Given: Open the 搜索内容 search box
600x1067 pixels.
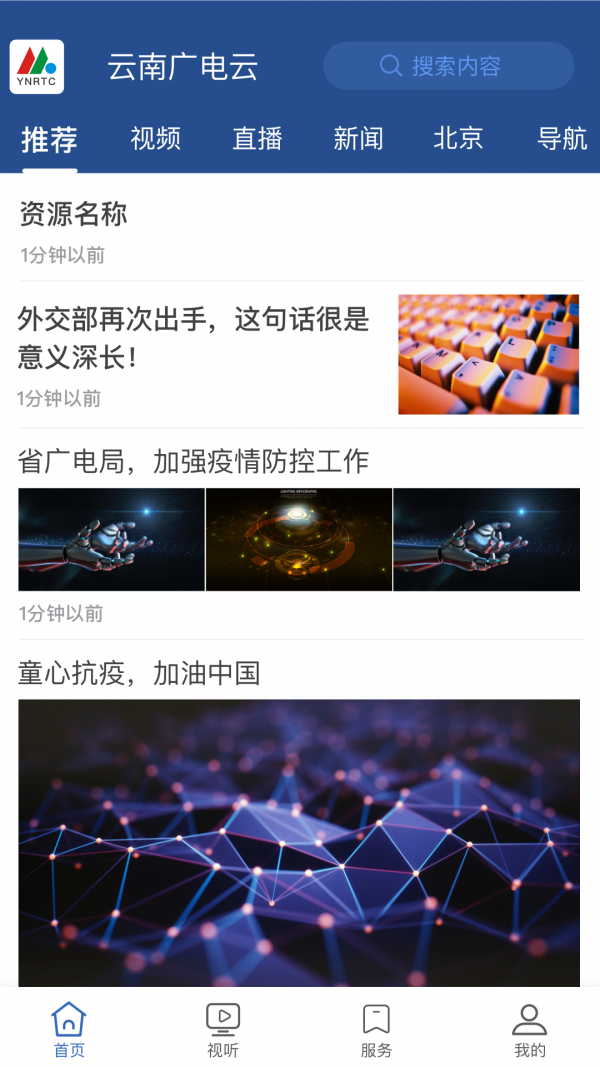Looking at the screenshot, I should [448, 66].
